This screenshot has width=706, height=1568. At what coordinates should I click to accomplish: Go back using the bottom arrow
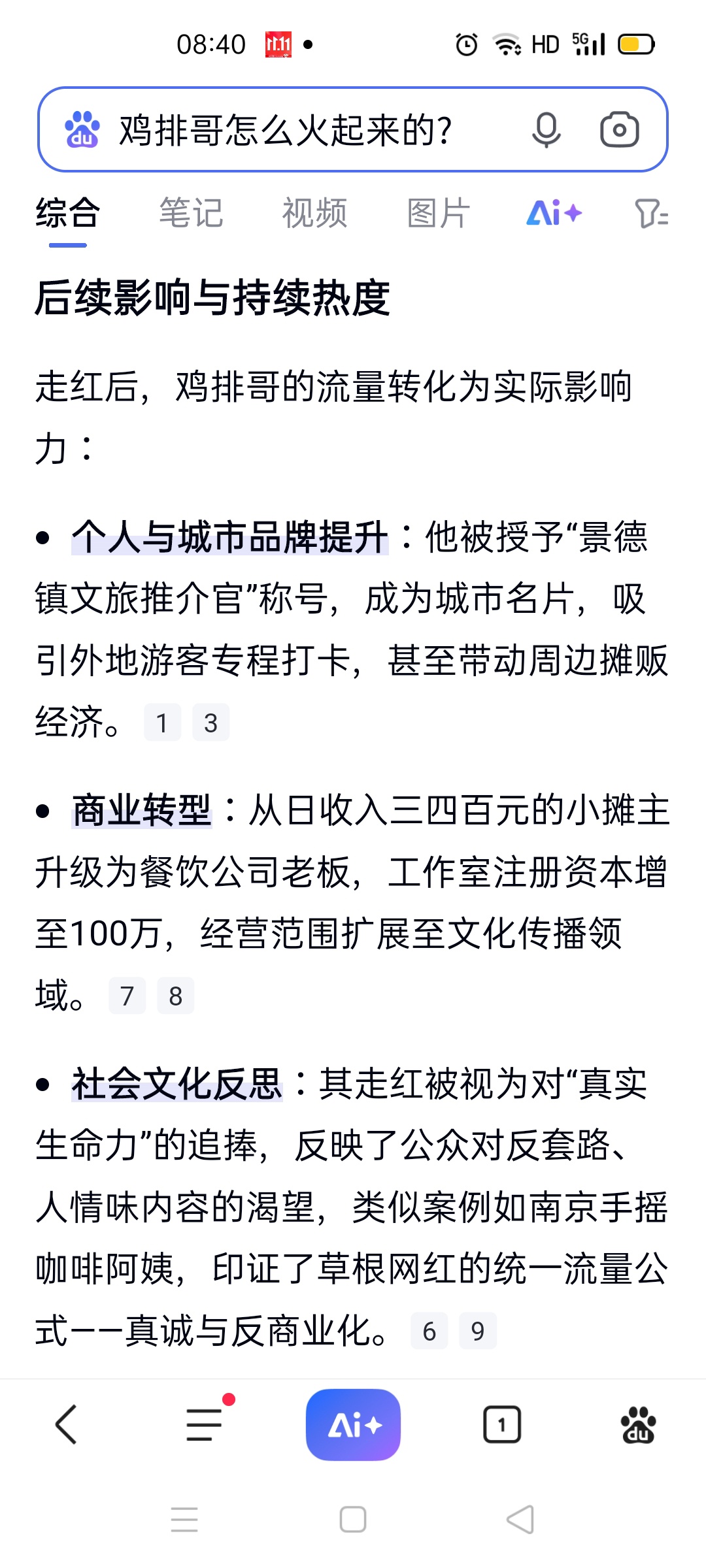click(66, 1424)
